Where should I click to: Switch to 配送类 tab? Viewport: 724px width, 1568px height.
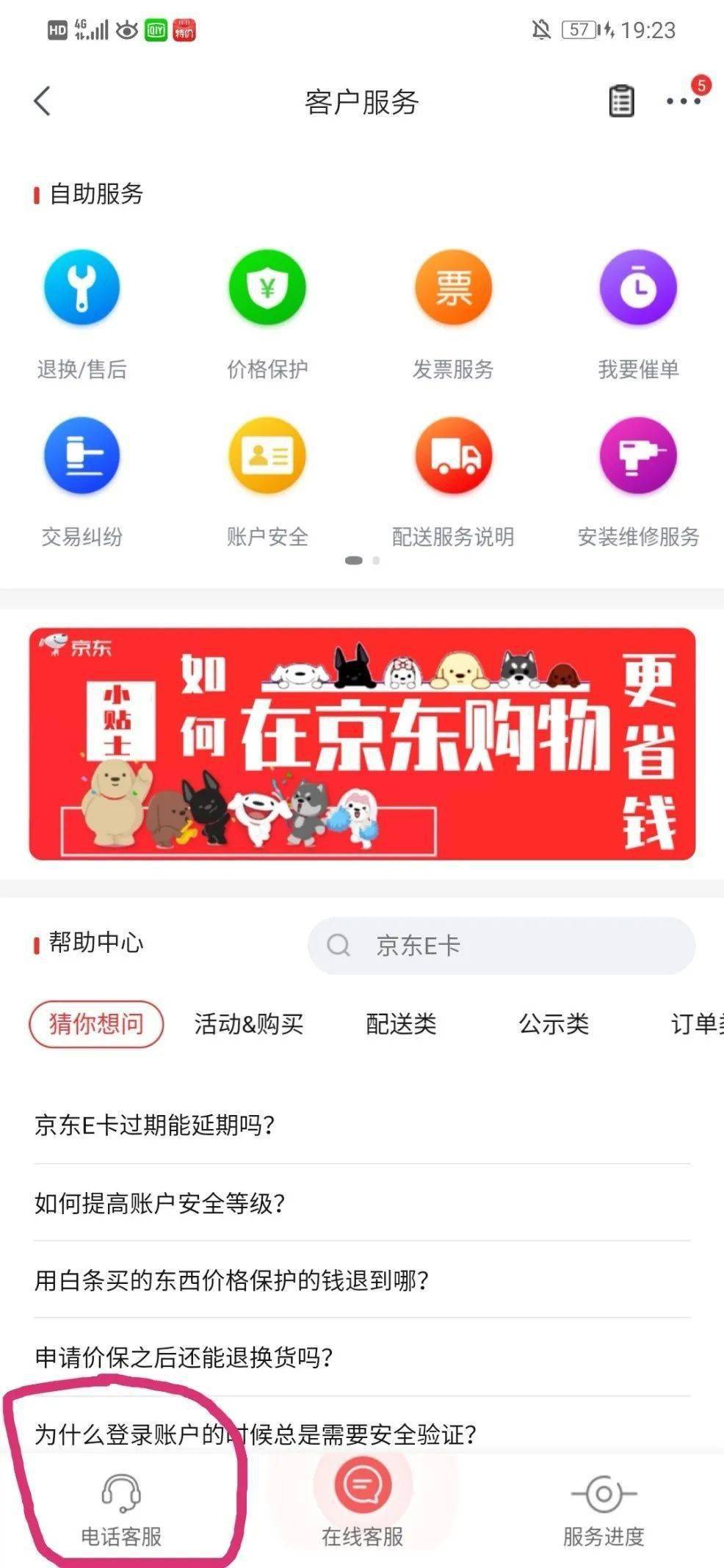point(401,1023)
